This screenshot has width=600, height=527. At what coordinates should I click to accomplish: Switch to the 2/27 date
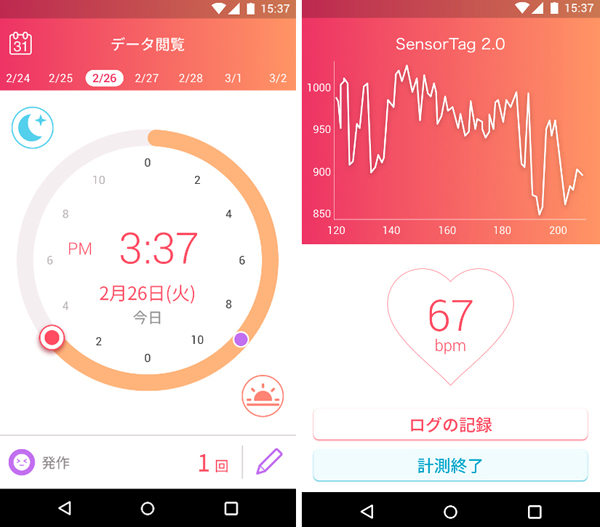[147, 78]
